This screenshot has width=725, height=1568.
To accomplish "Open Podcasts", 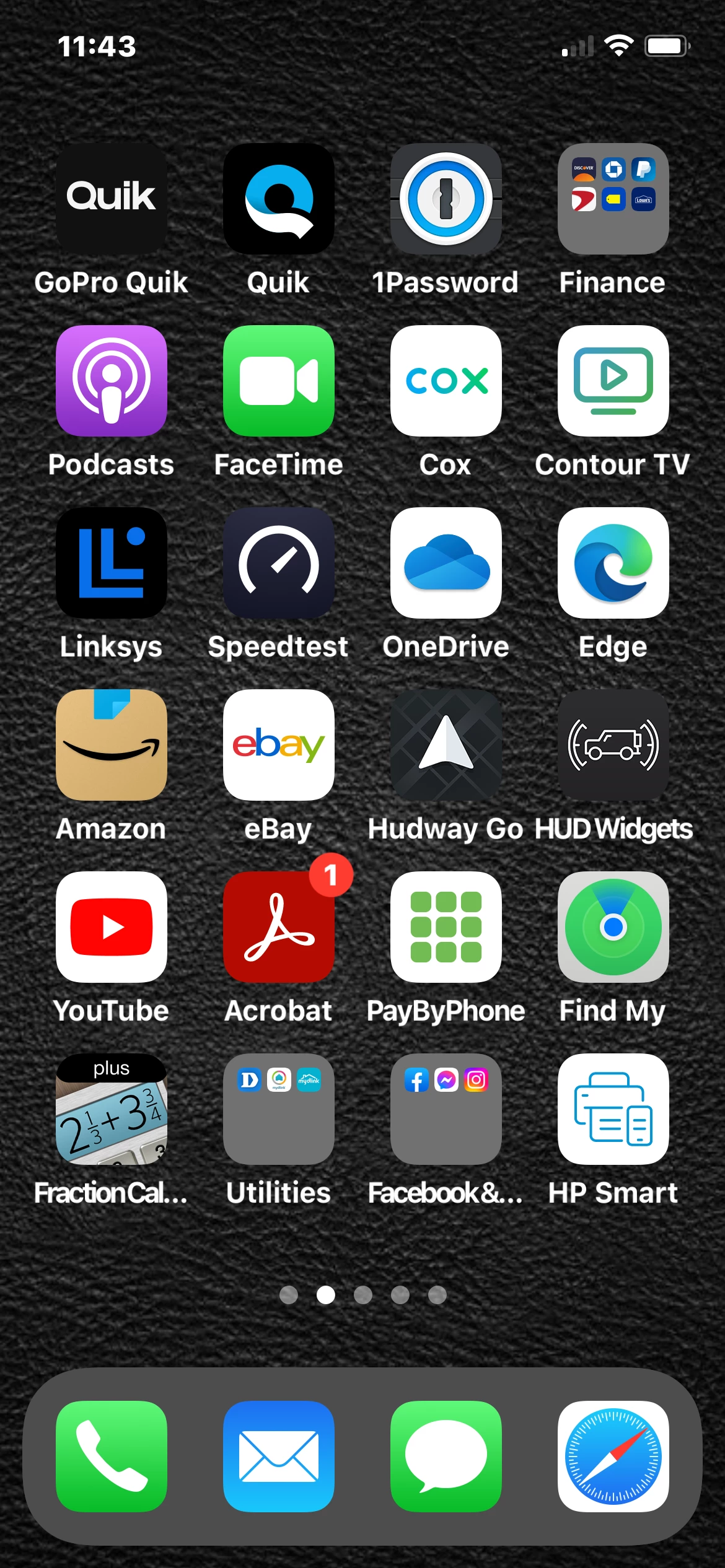I will pyautogui.click(x=112, y=381).
